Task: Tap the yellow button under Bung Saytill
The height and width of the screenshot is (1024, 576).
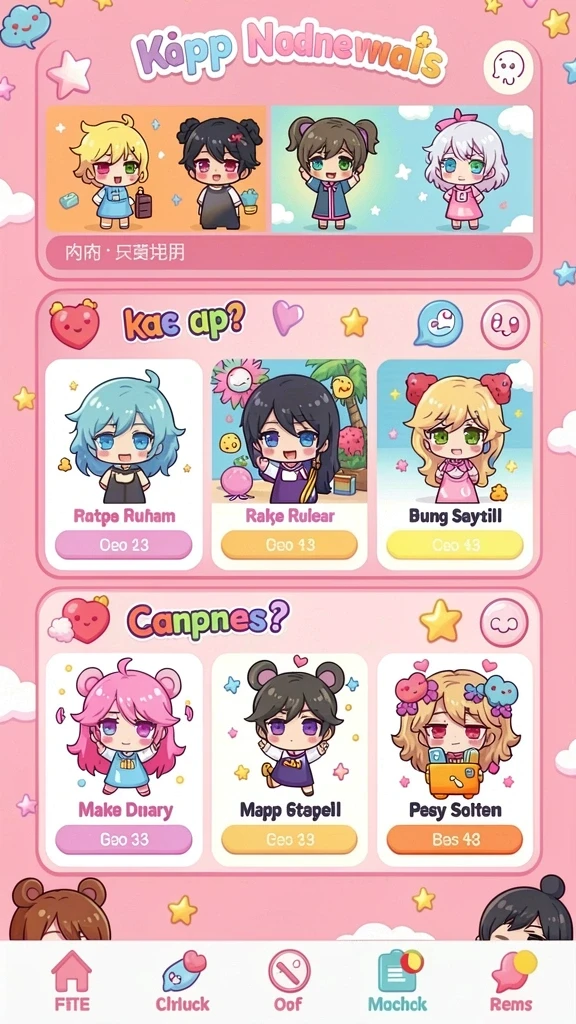Action: click(455, 545)
